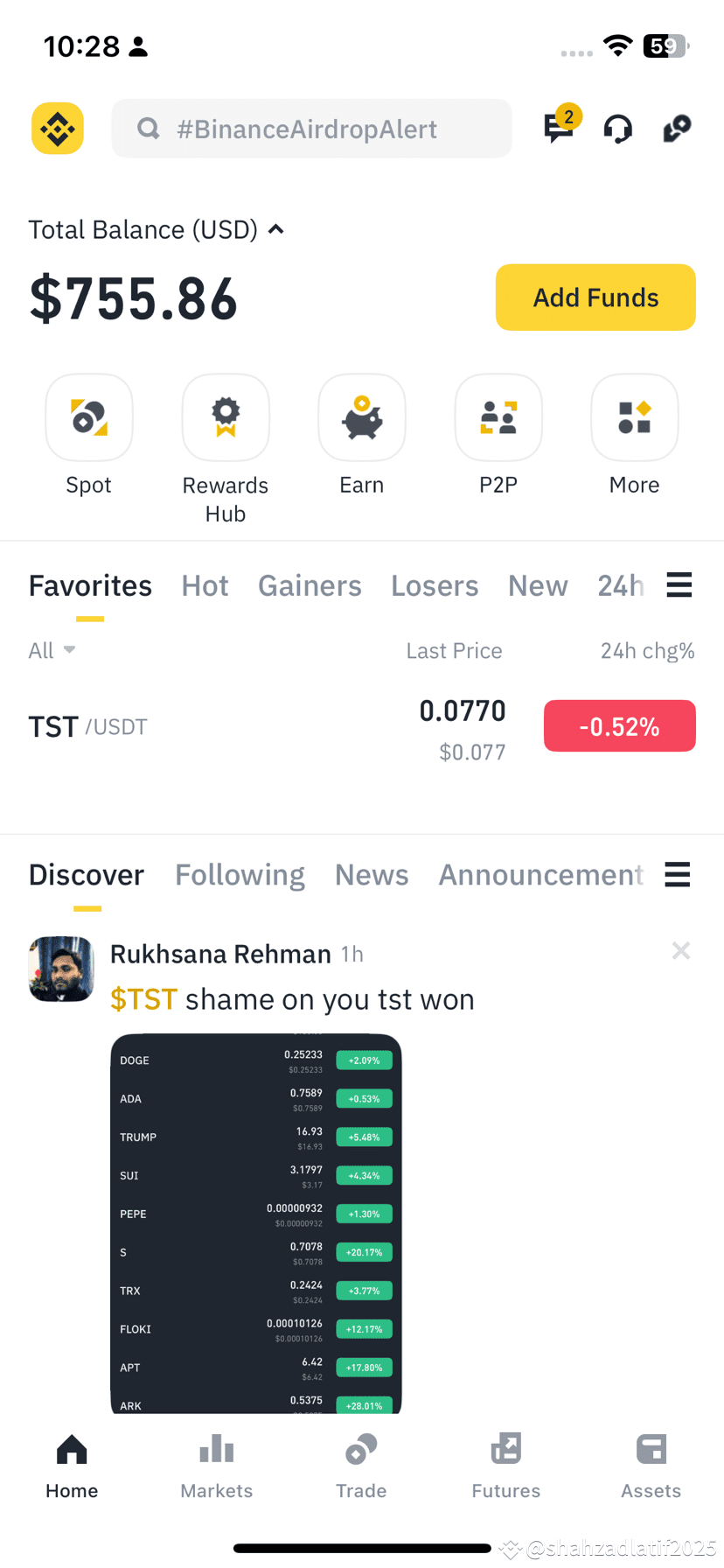Open the All filter dropdown
Screen dimensions: 724x1568
[51, 650]
